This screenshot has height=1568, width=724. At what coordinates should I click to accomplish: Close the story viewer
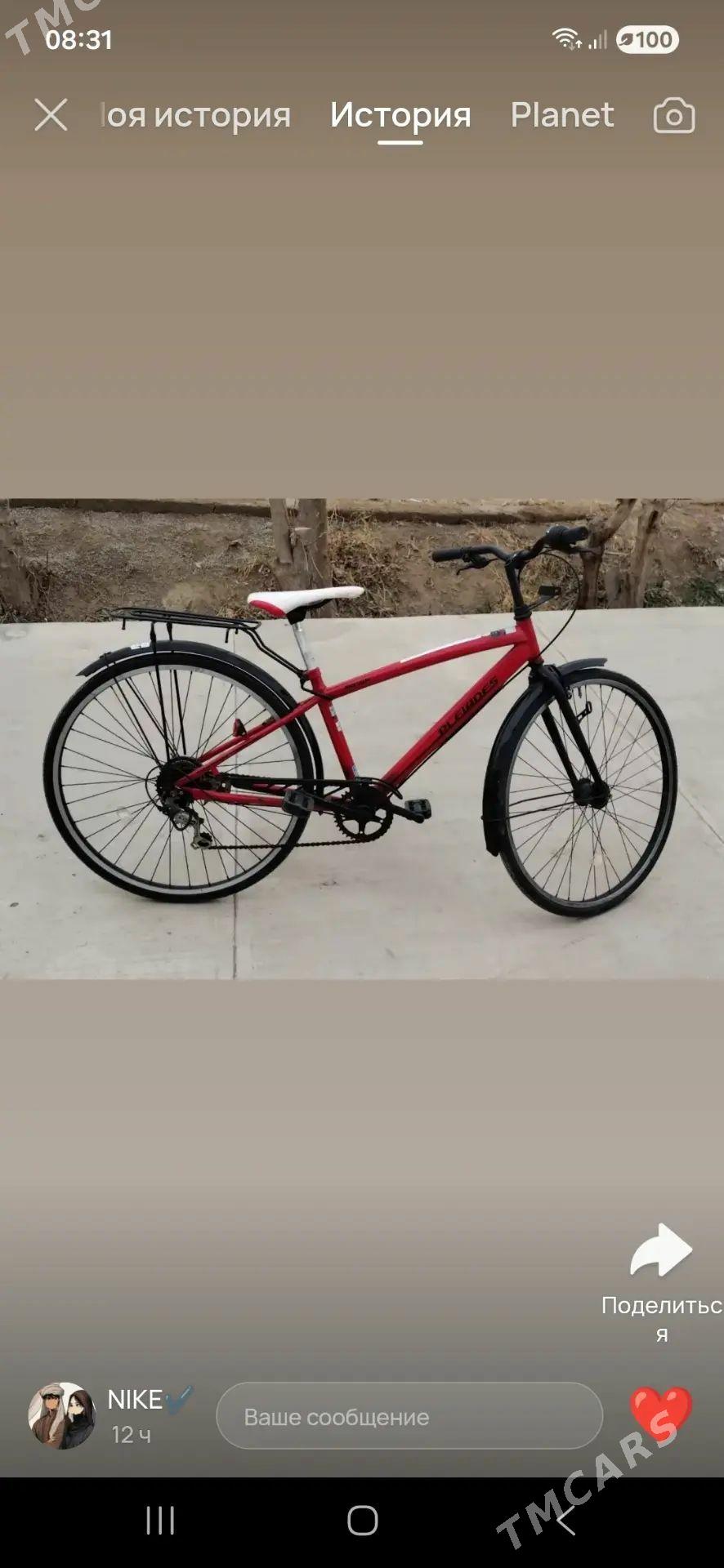pyautogui.click(x=51, y=115)
